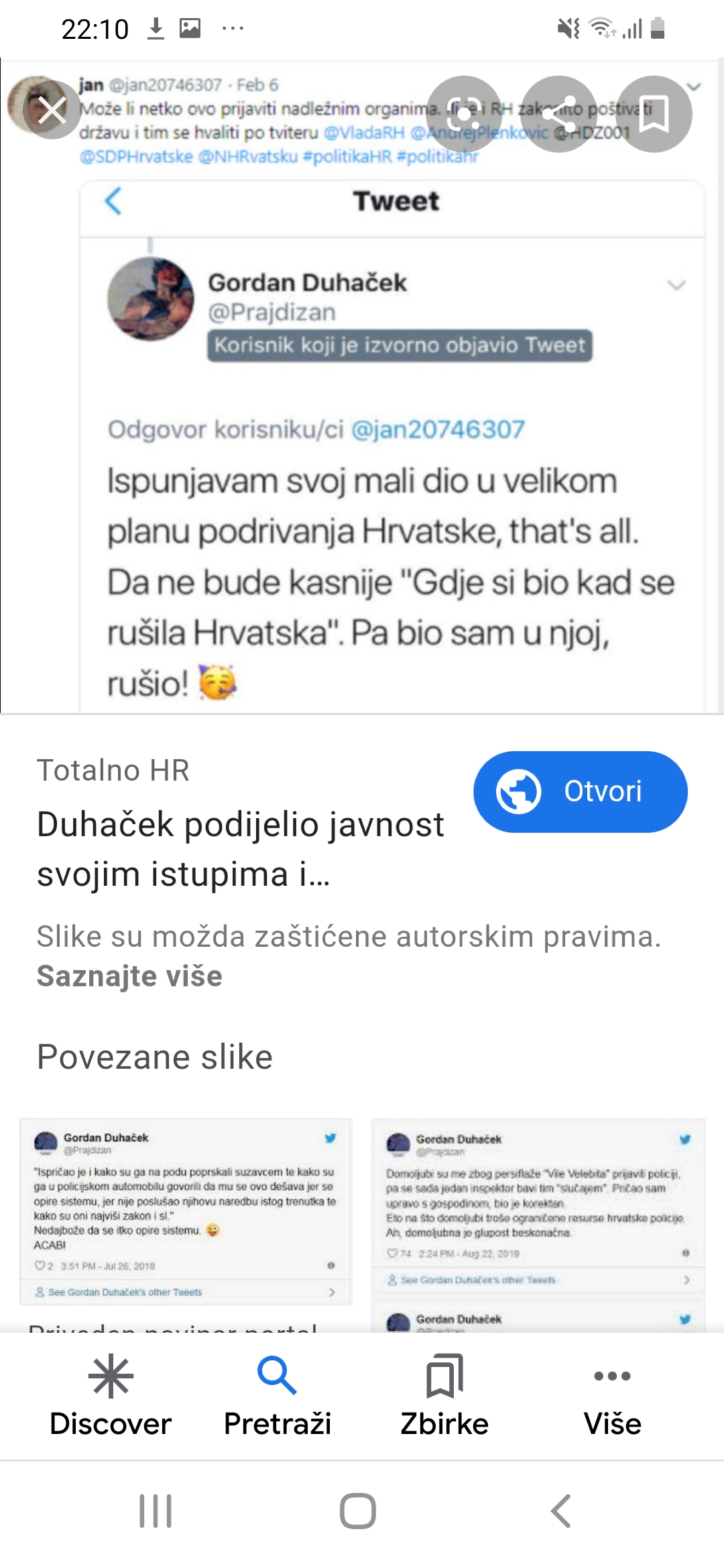724x1568 pixels.
Task: Go back with the system back button
Action: (560, 1511)
